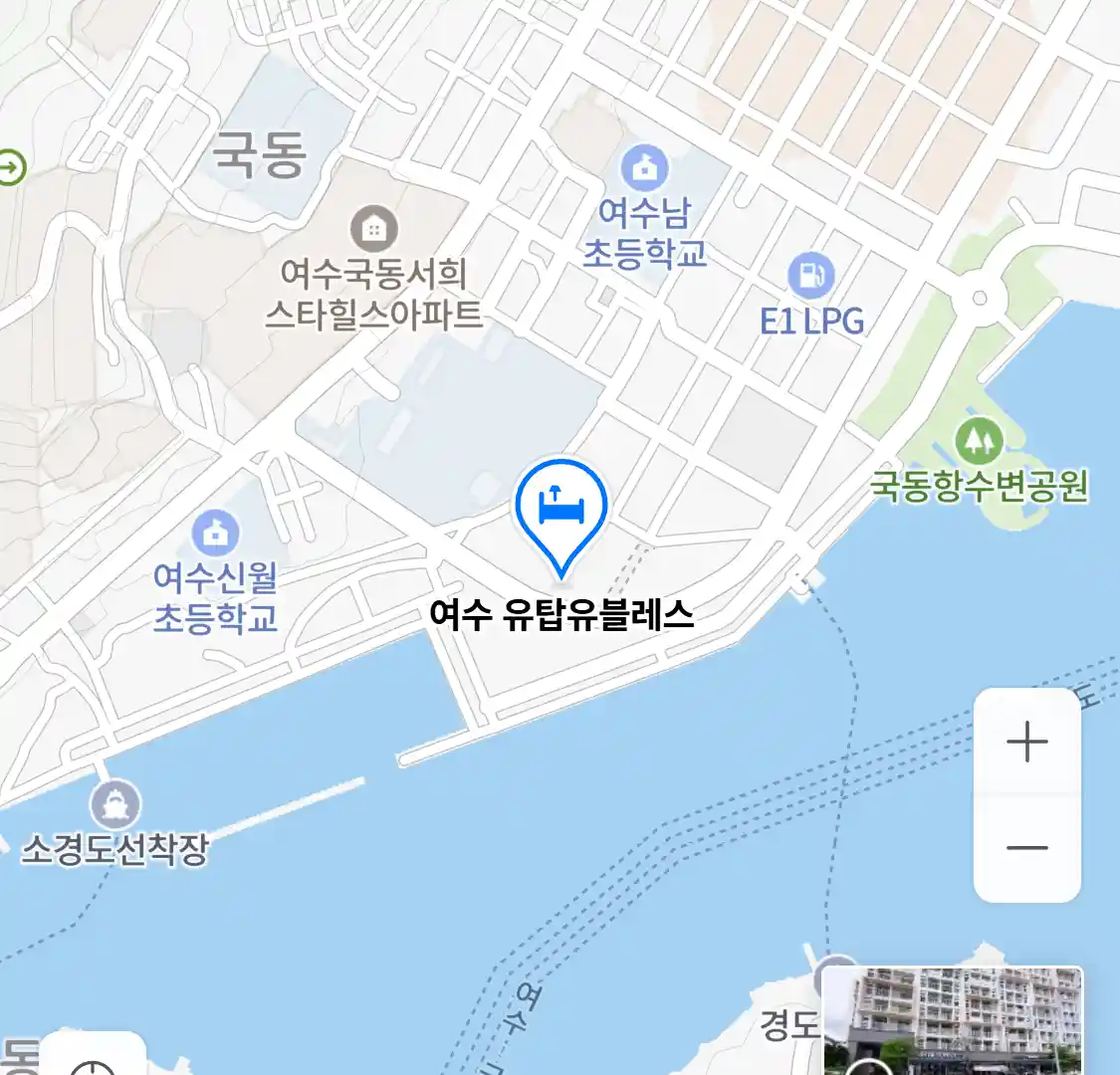Zoom out with the minus button
Image resolution: width=1120 pixels, height=1075 pixels.
tap(1026, 848)
